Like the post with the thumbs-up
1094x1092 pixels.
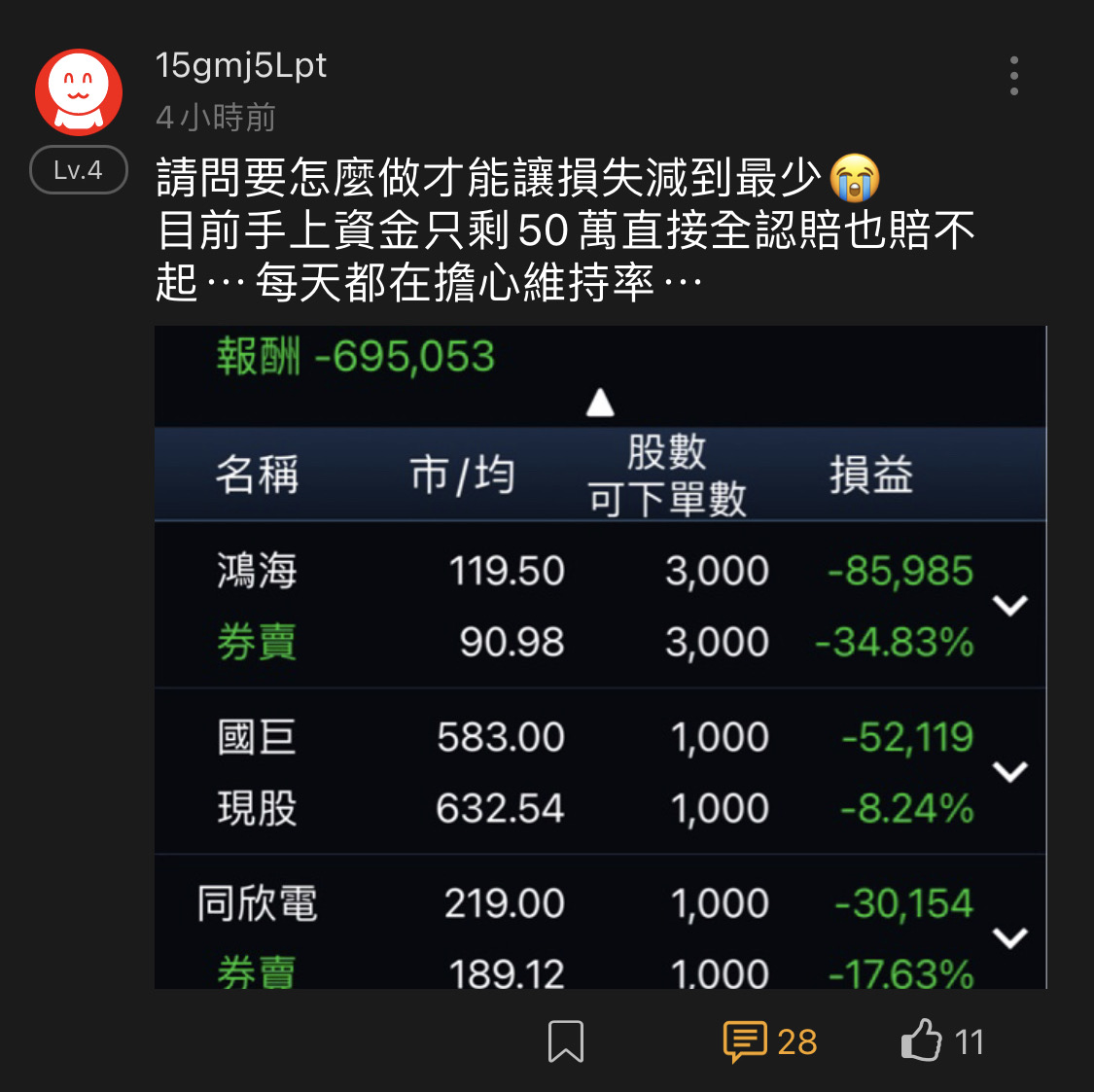tap(922, 1039)
